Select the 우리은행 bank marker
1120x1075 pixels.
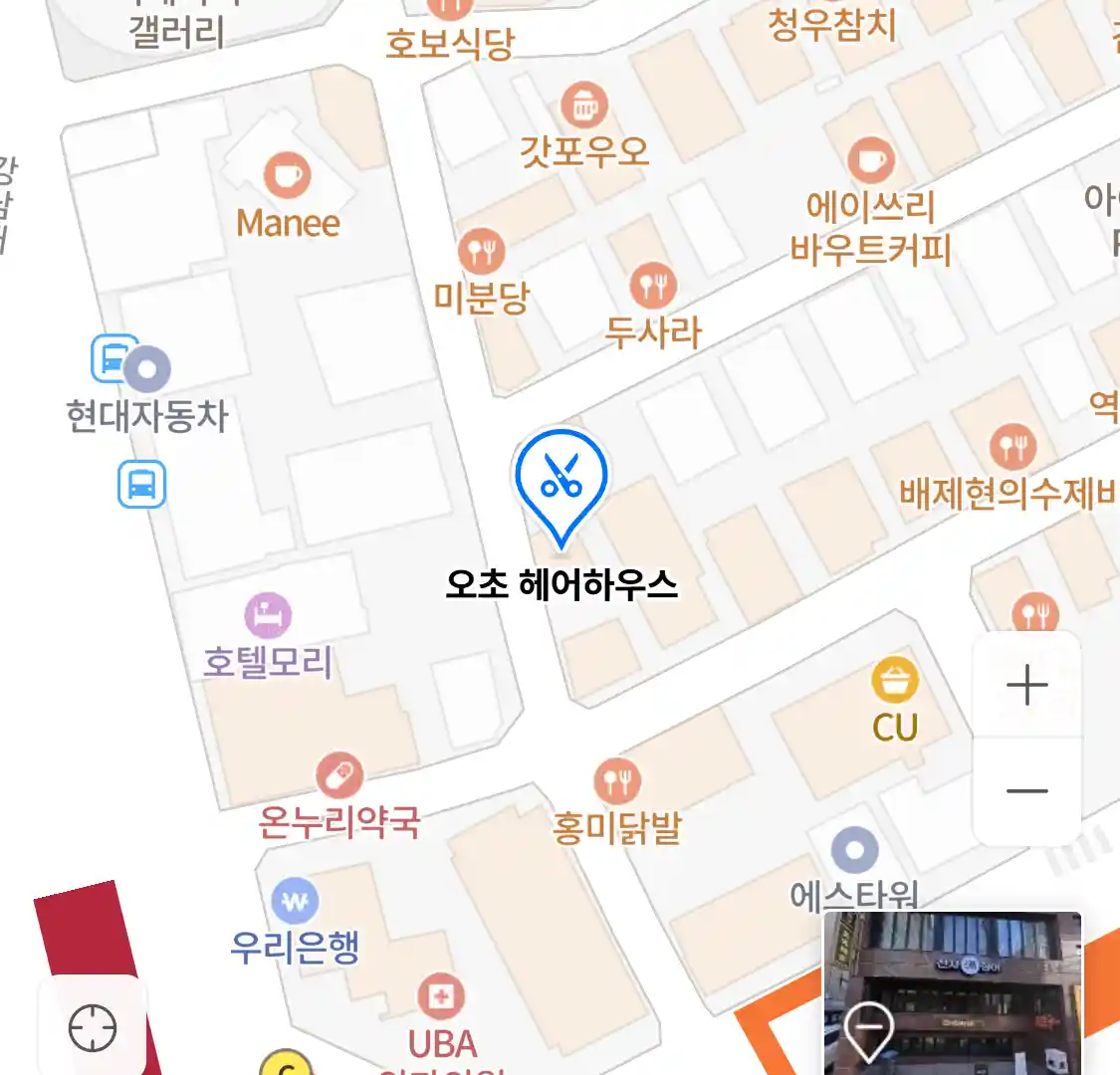(x=295, y=903)
